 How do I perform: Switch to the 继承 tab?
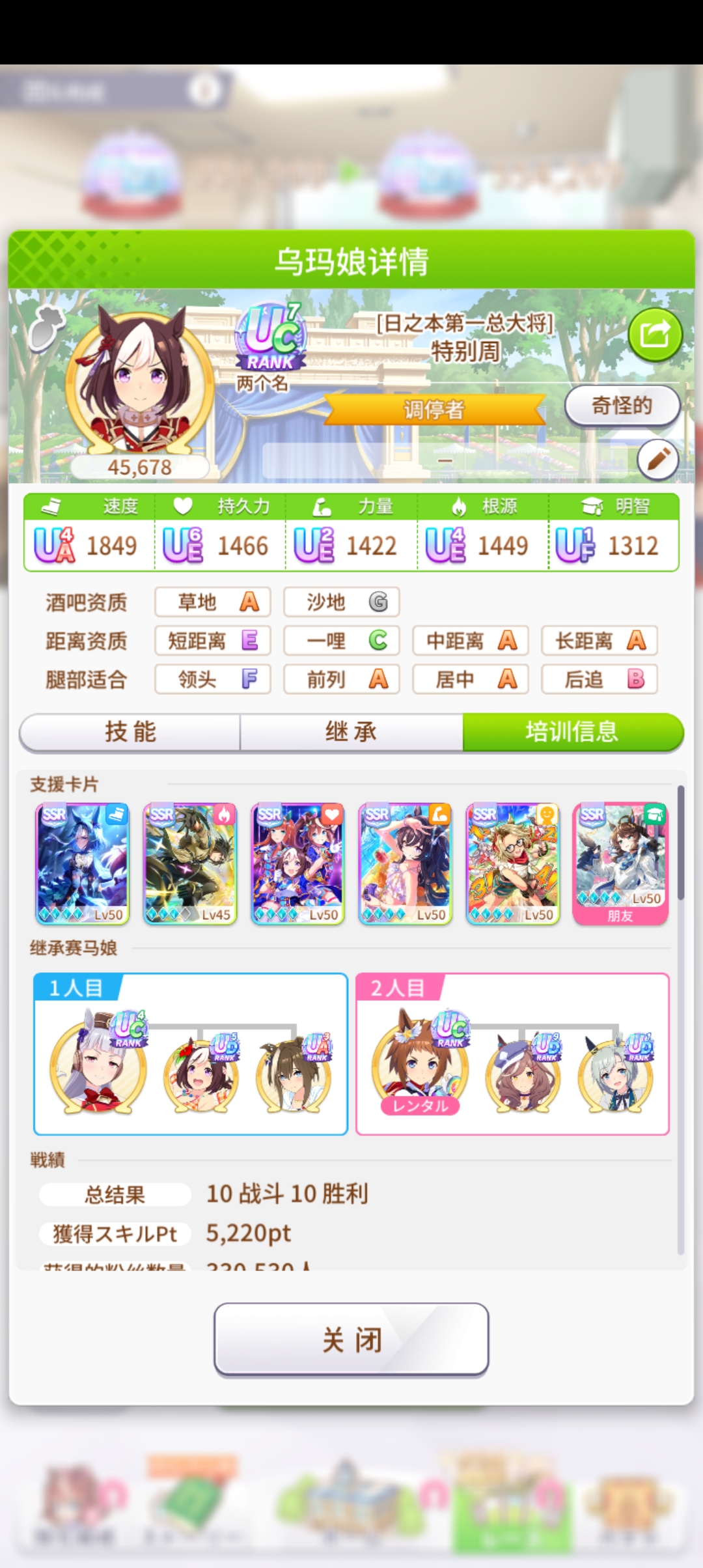click(x=351, y=732)
